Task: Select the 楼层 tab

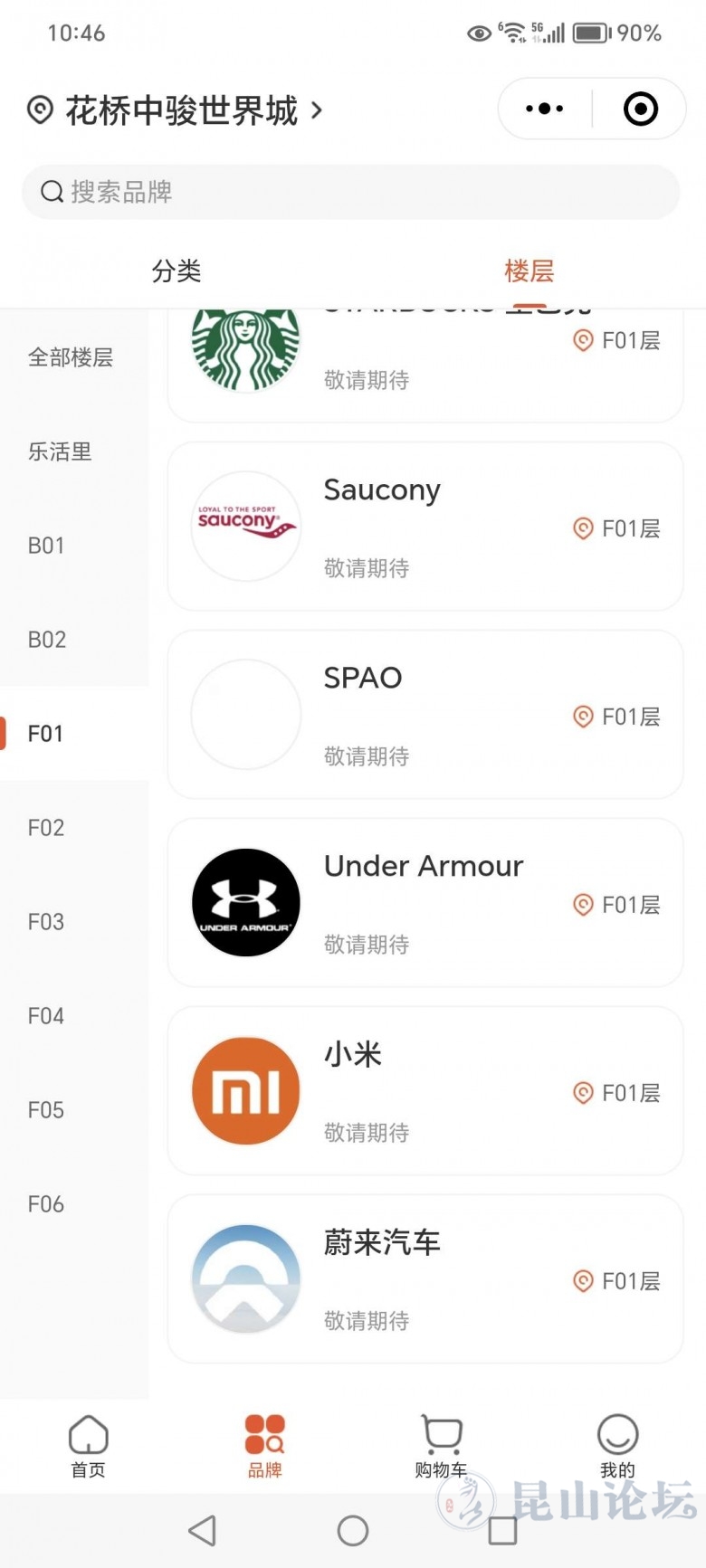Action: 529,271
